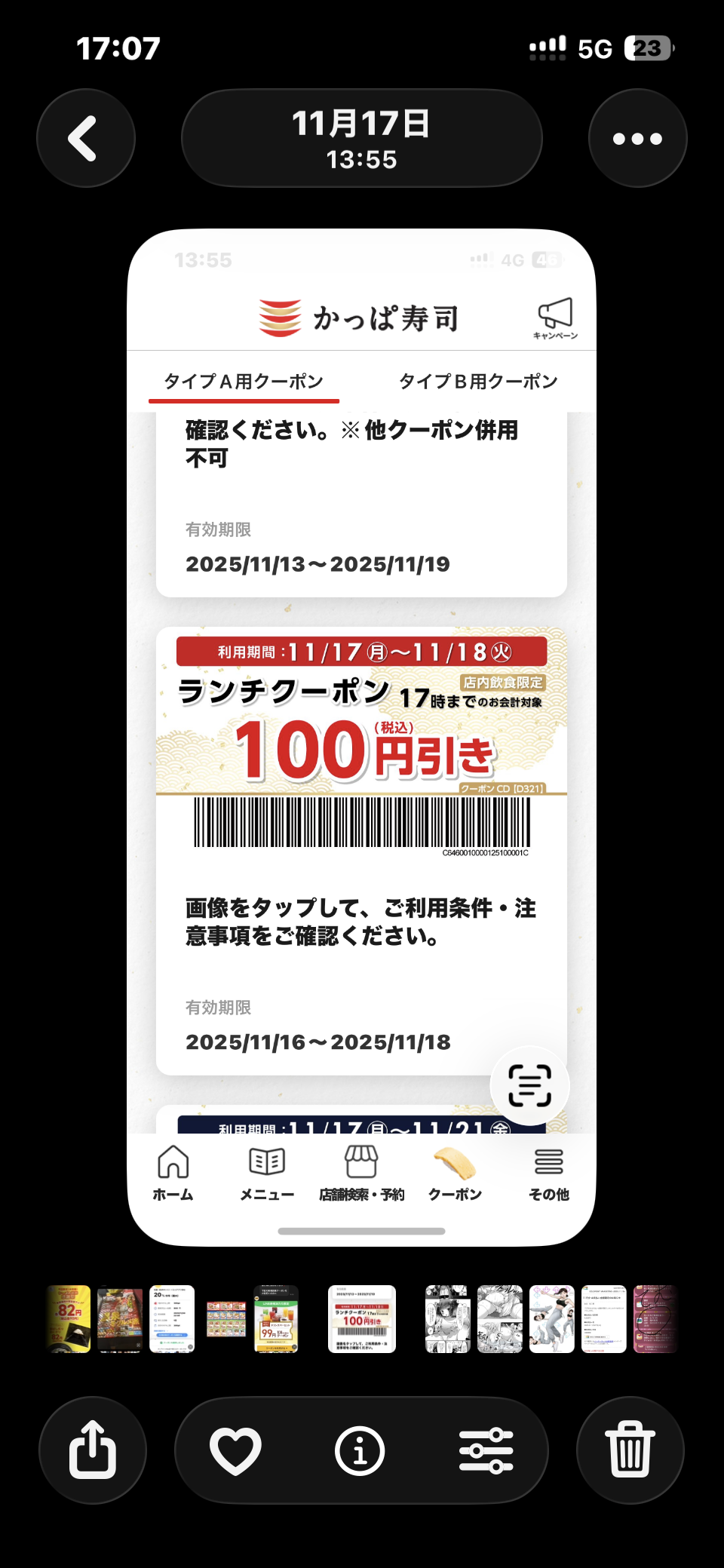724x1568 pixels.
Task: Open the three-dot more options menu
Action: 637,138
